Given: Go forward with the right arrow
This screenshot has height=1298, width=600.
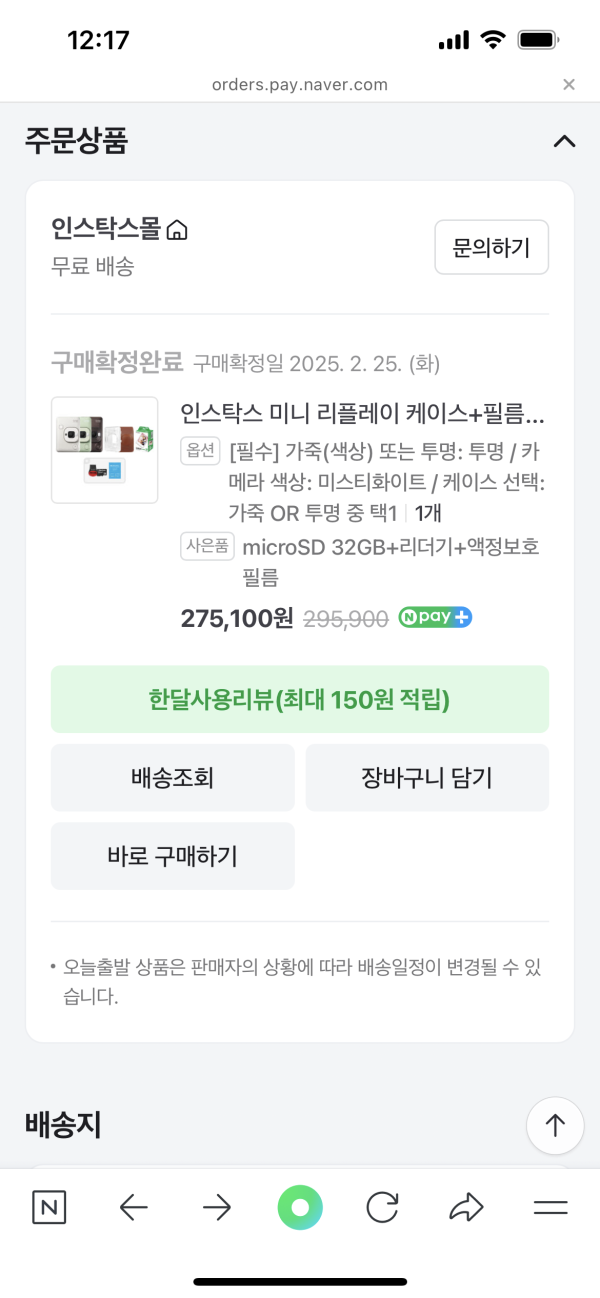Looking at the screenshot, I should pos(216,1208).
